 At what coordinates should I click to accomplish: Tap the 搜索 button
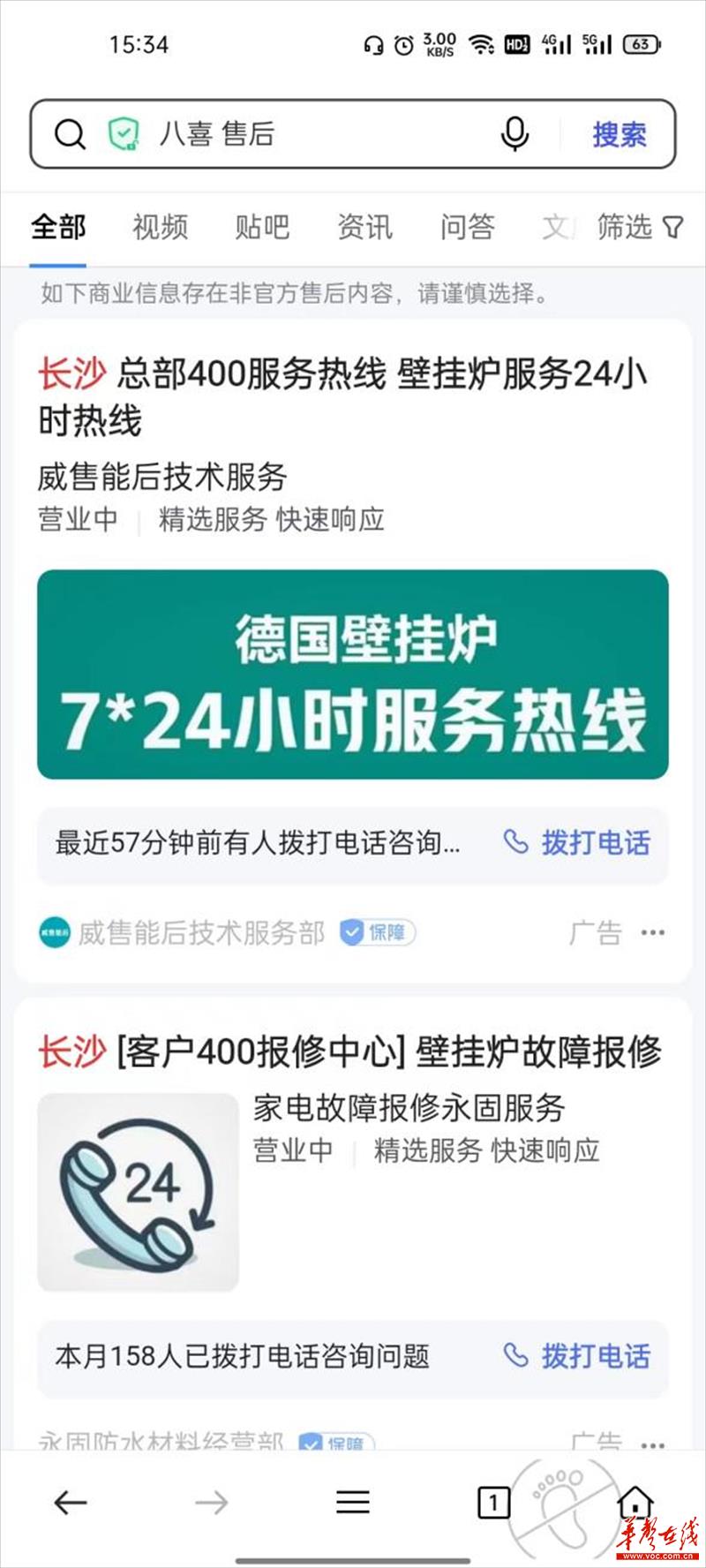[x=619, y=134]
